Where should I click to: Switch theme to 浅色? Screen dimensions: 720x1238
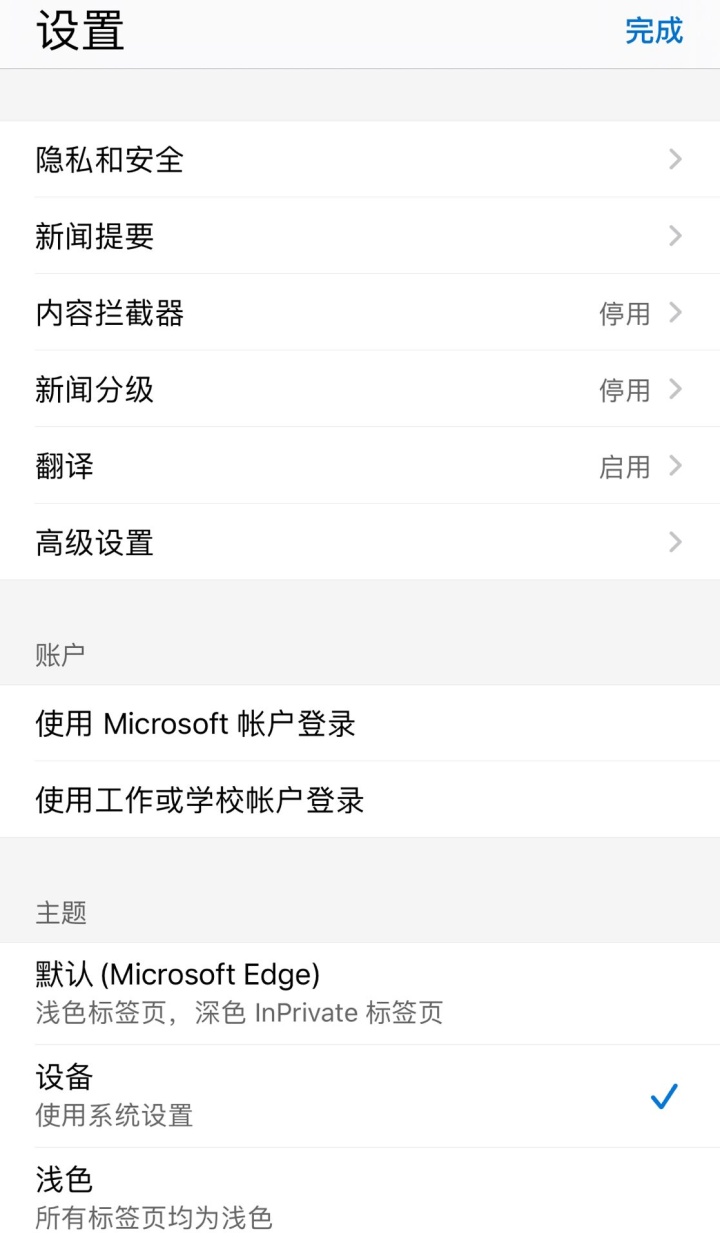pyautogui.click(x=360, y=1197)
